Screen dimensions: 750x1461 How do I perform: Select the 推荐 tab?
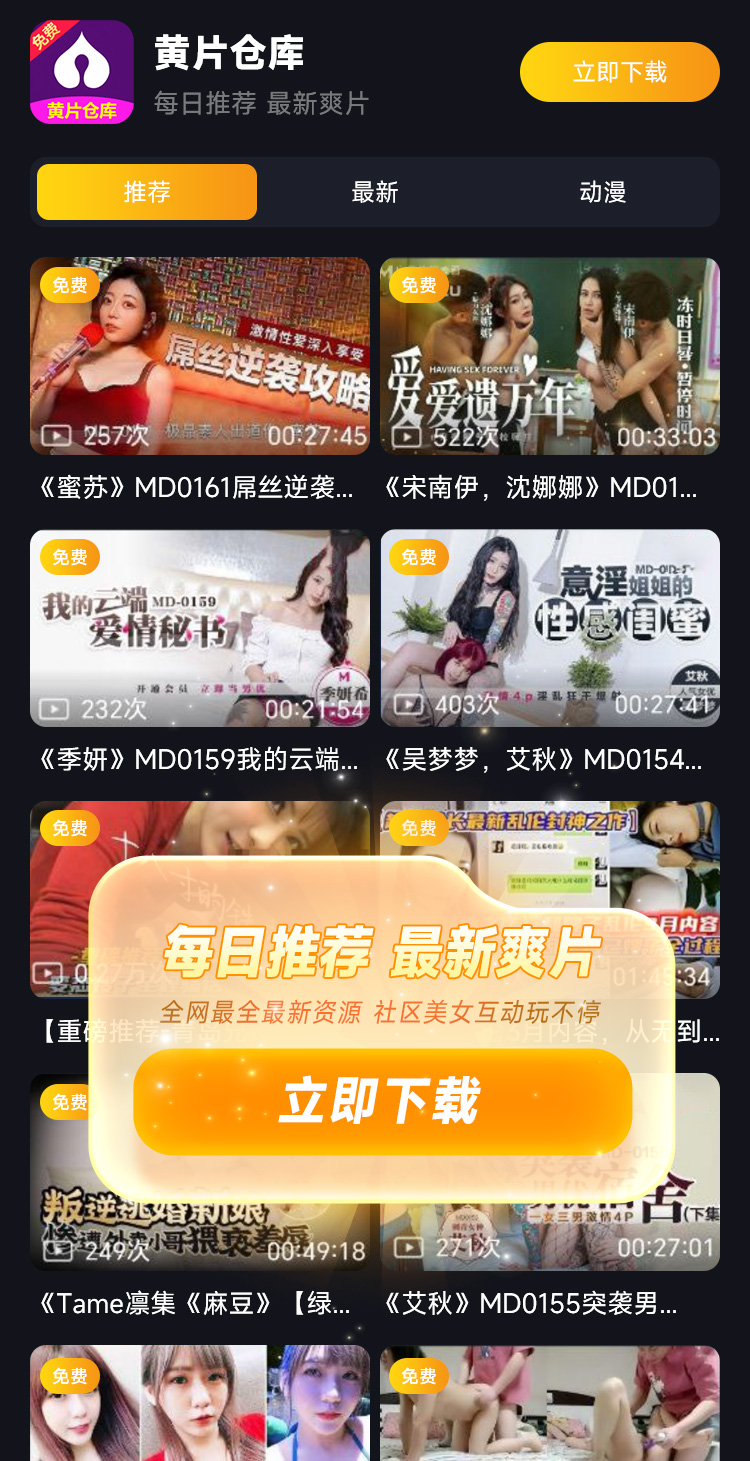tap(147, 192)
